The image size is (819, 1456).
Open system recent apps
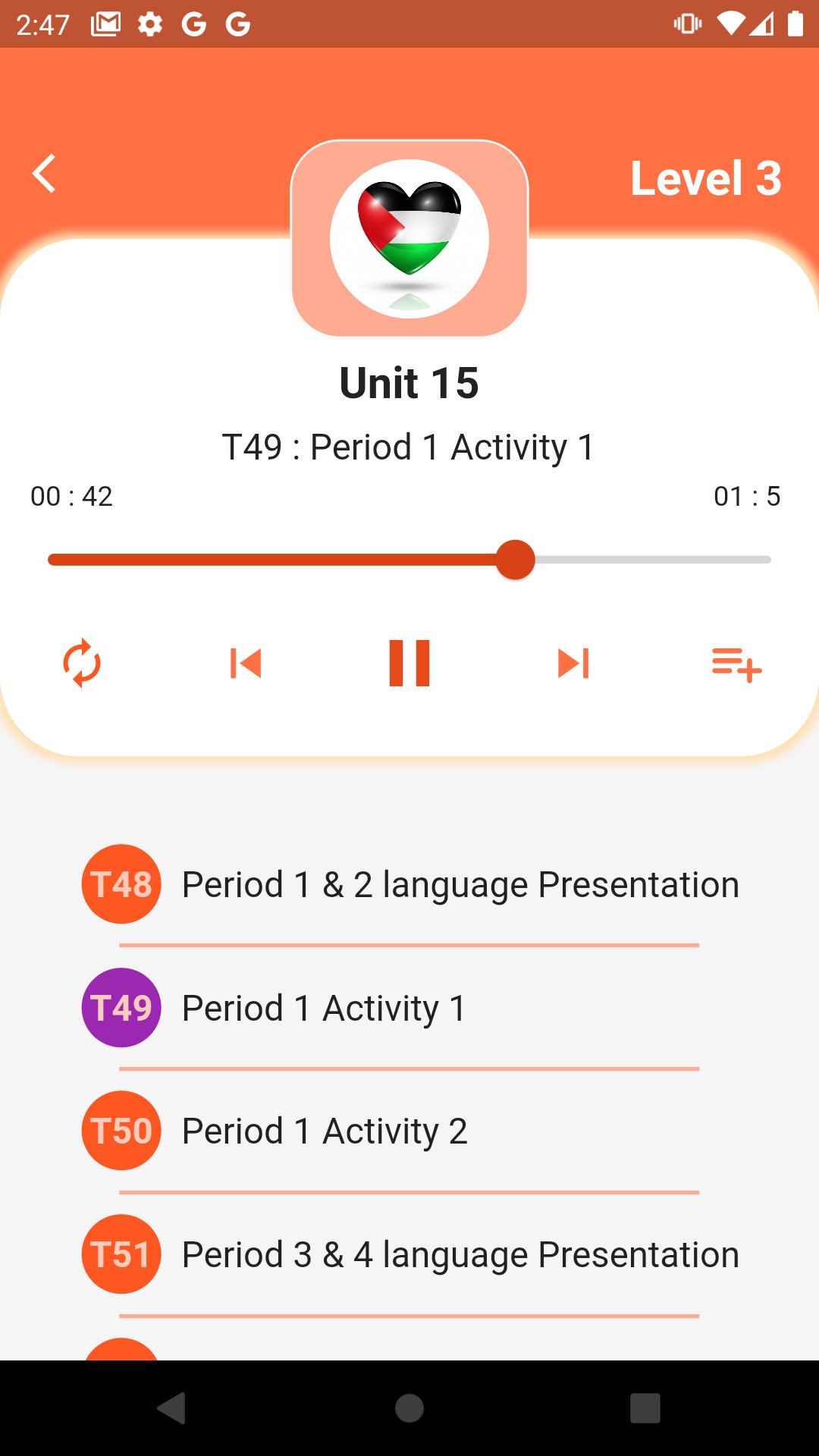tap(645, 1408)
